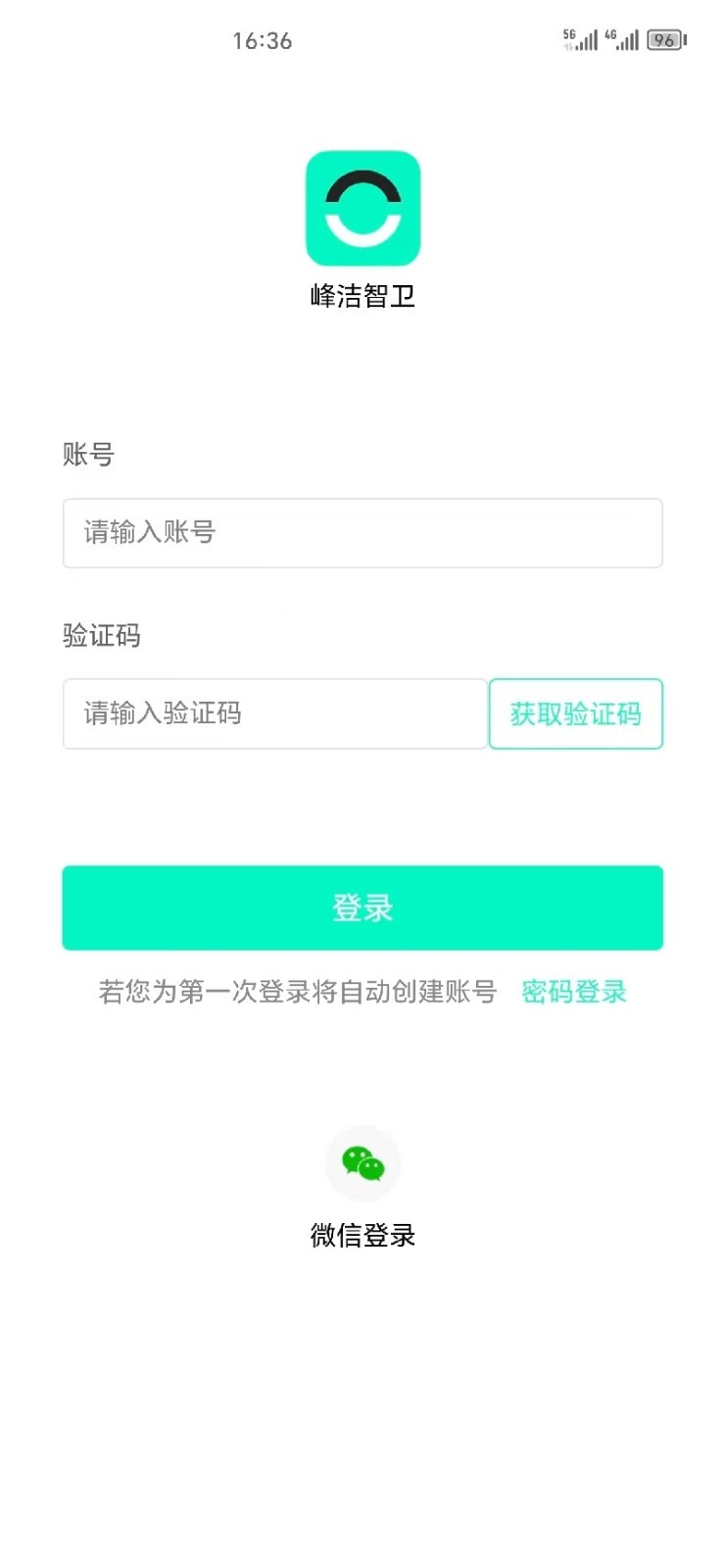This screenshot has height=1568, width=724.
Task: Open password login via 密码登录 link
Action: 573,993
